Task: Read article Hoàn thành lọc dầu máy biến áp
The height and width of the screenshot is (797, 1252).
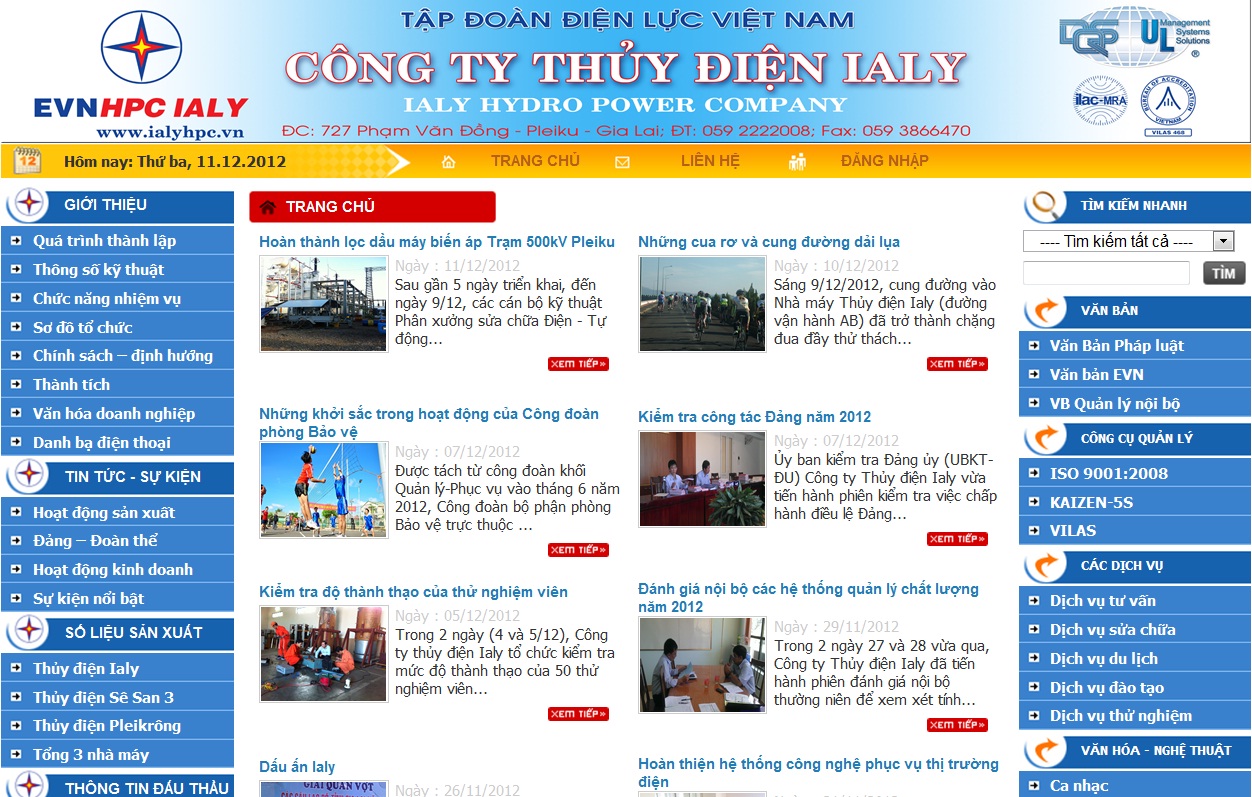Action: coord(436,242)
